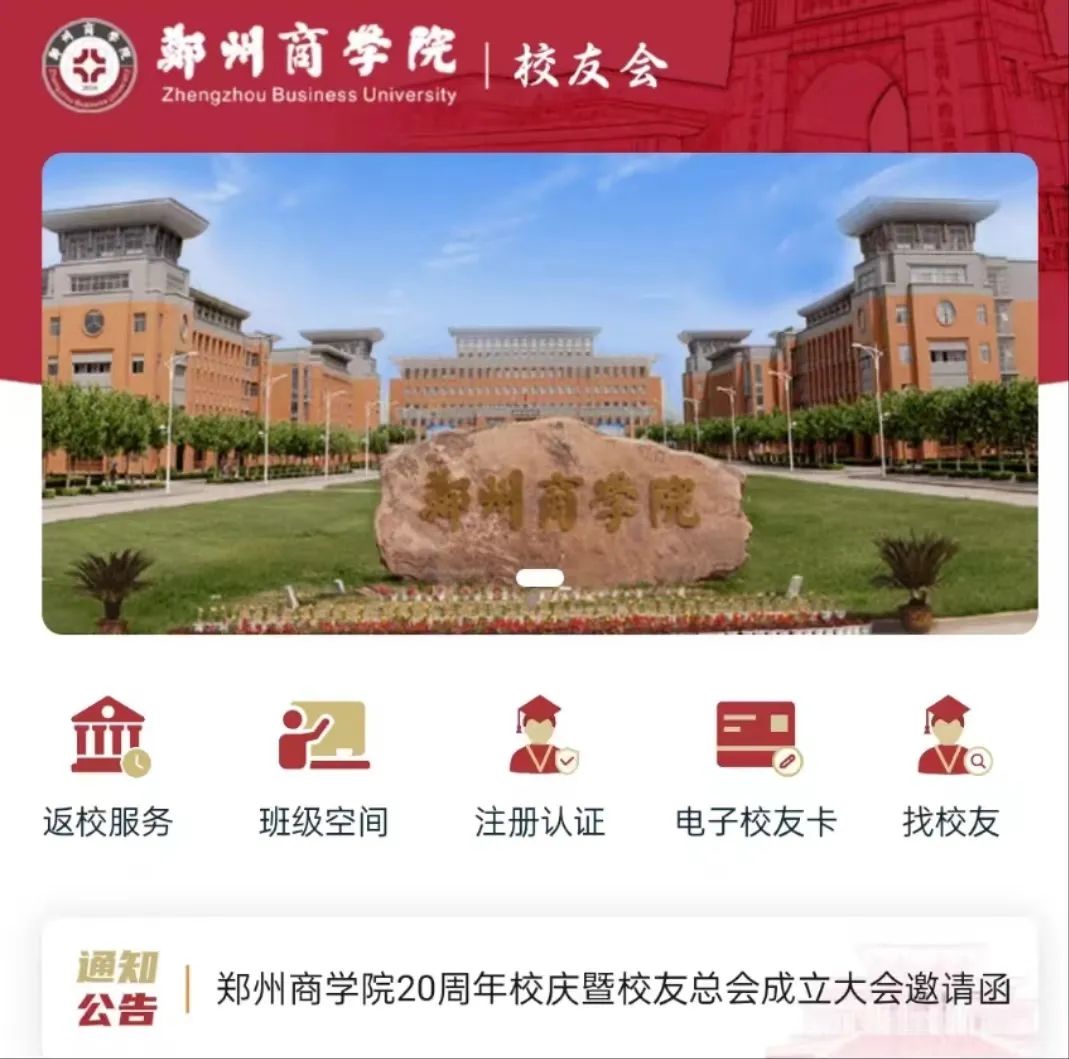
Task: Enter the 班级空间 class space
Action: (323, 766)
